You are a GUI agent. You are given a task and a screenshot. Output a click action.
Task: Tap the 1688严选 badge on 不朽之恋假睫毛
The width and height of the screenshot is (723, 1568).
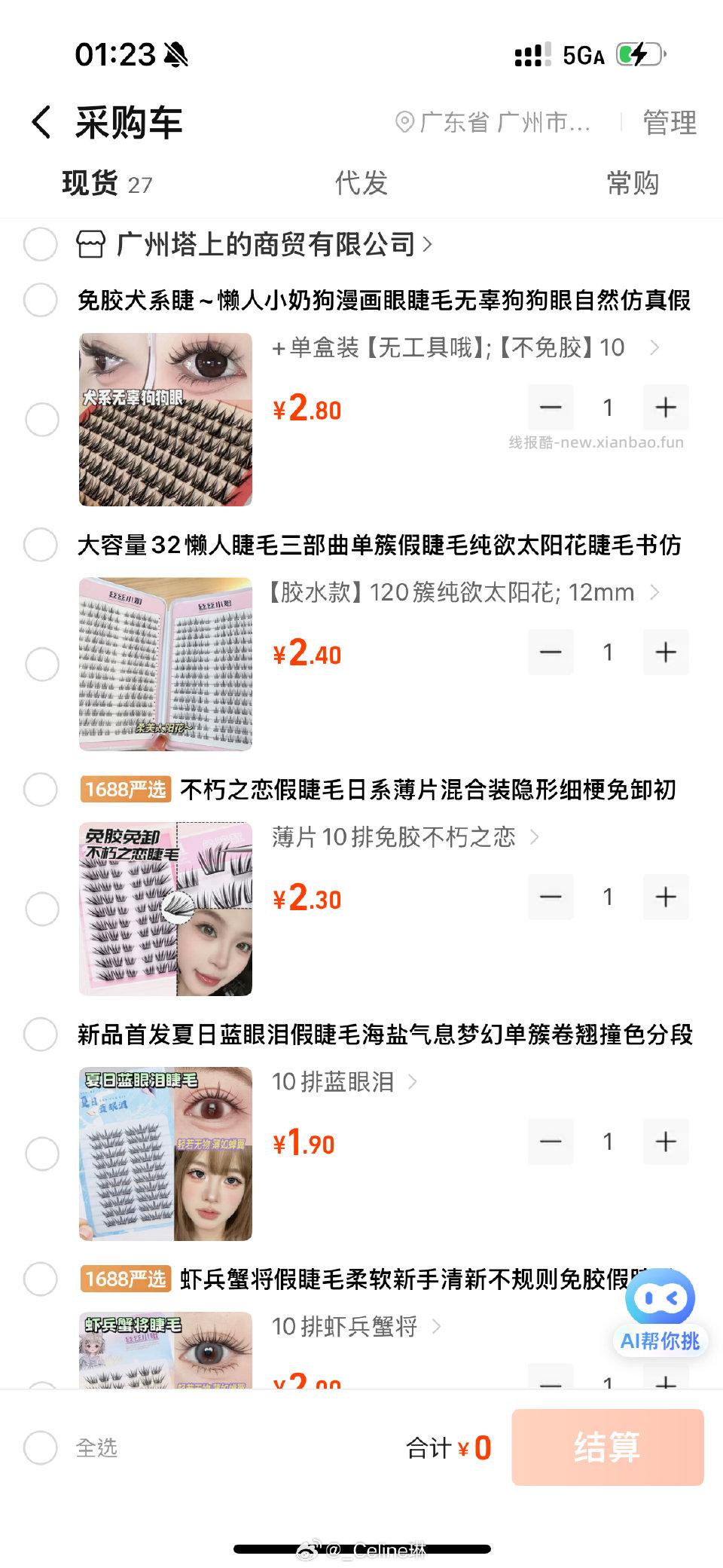(x=125, y=787)
